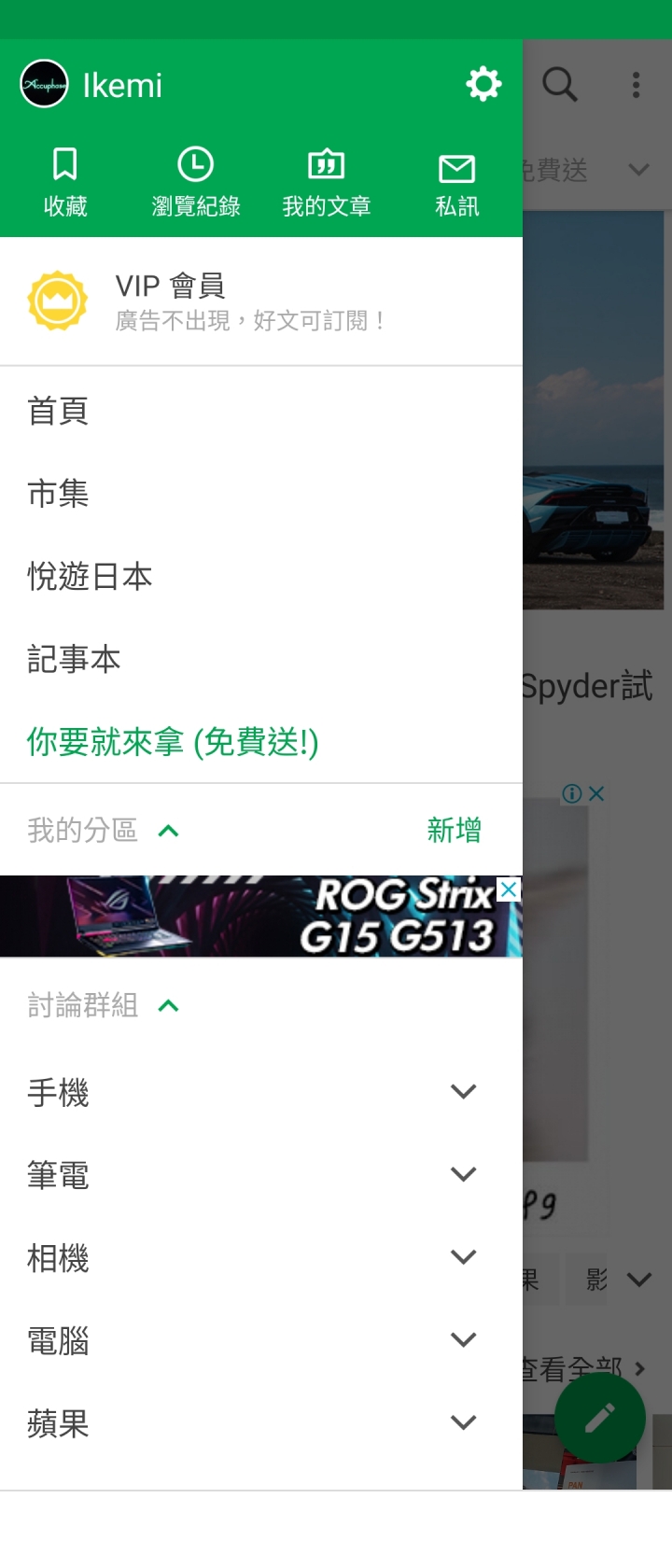Go to 首頁 home page
The image size is (672, 1568).
[58, 411]
